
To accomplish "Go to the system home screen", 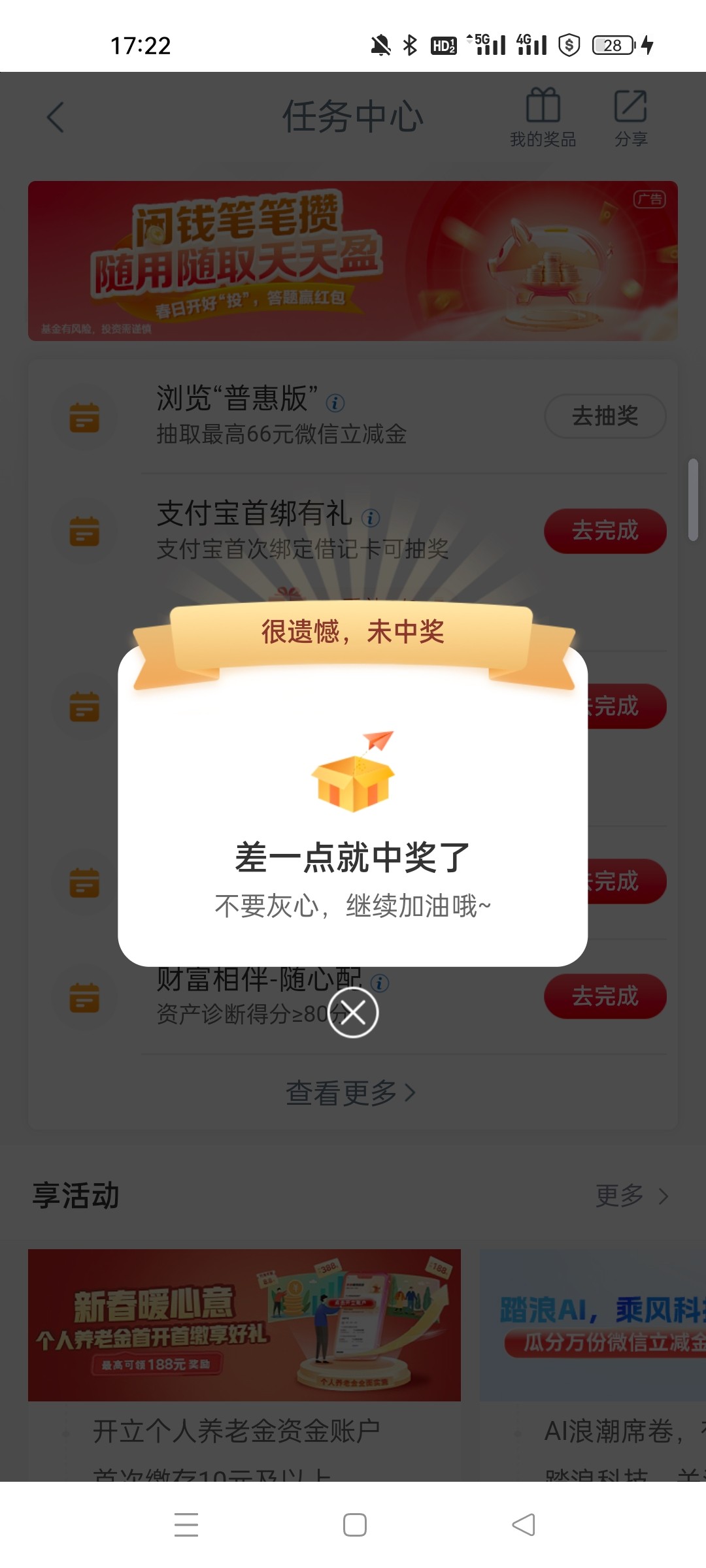I will [x=354, y=1525].
